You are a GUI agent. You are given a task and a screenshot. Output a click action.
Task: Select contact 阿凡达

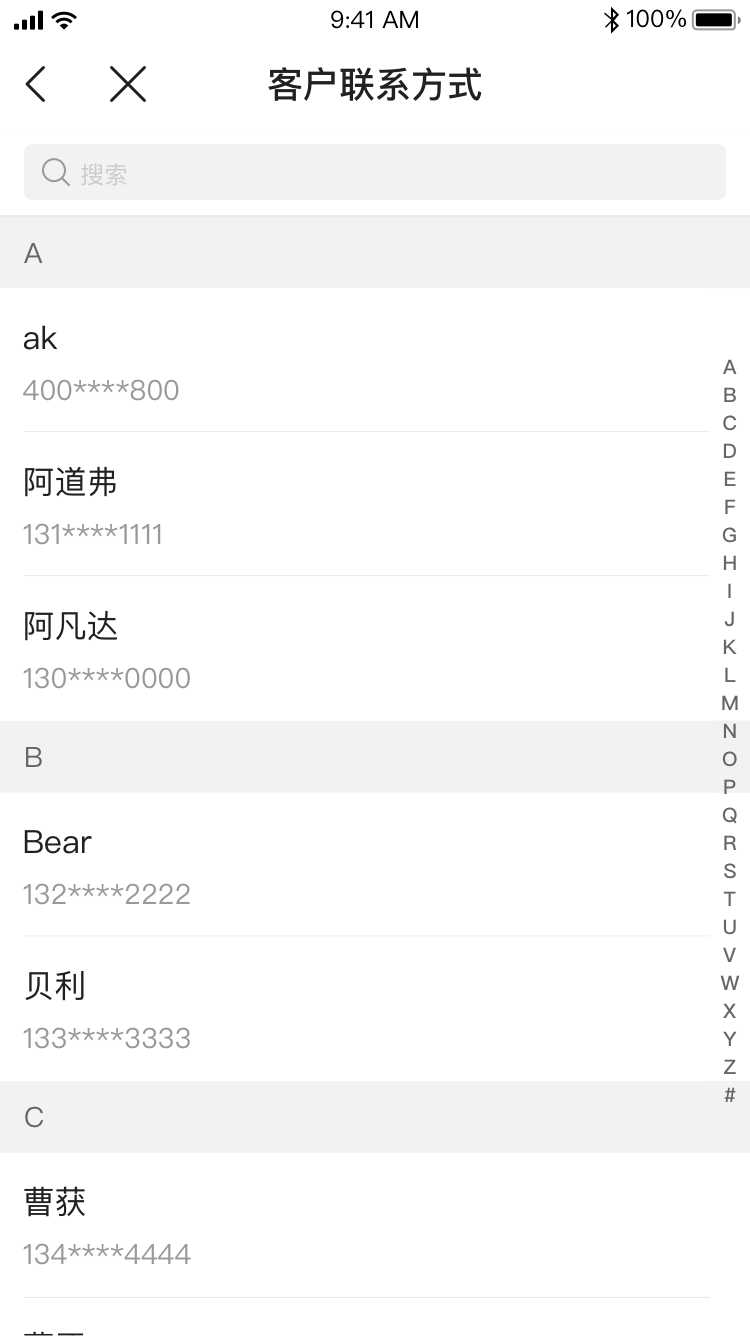(x=360, y=649)
